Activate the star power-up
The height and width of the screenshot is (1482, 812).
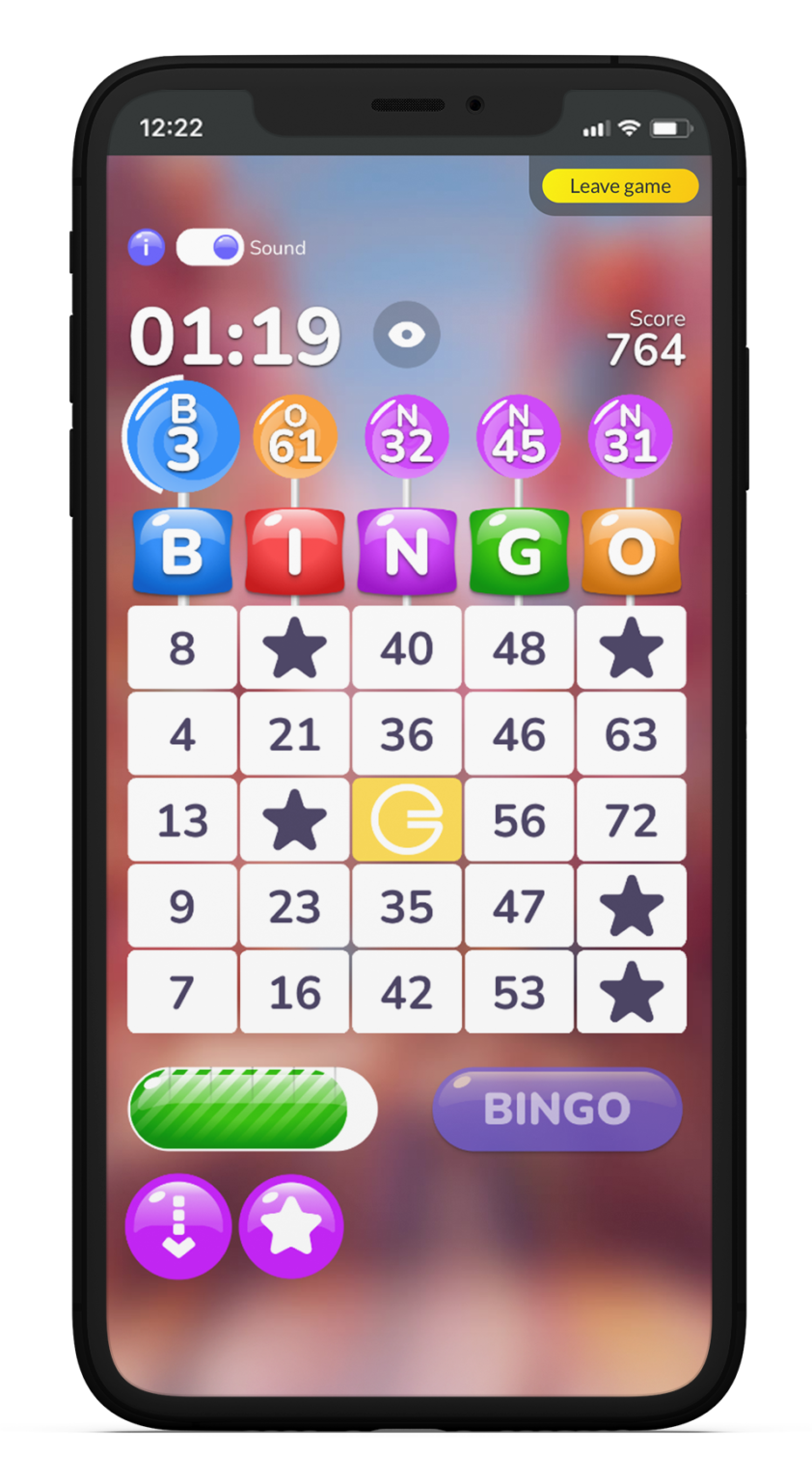pos(291,1227)
